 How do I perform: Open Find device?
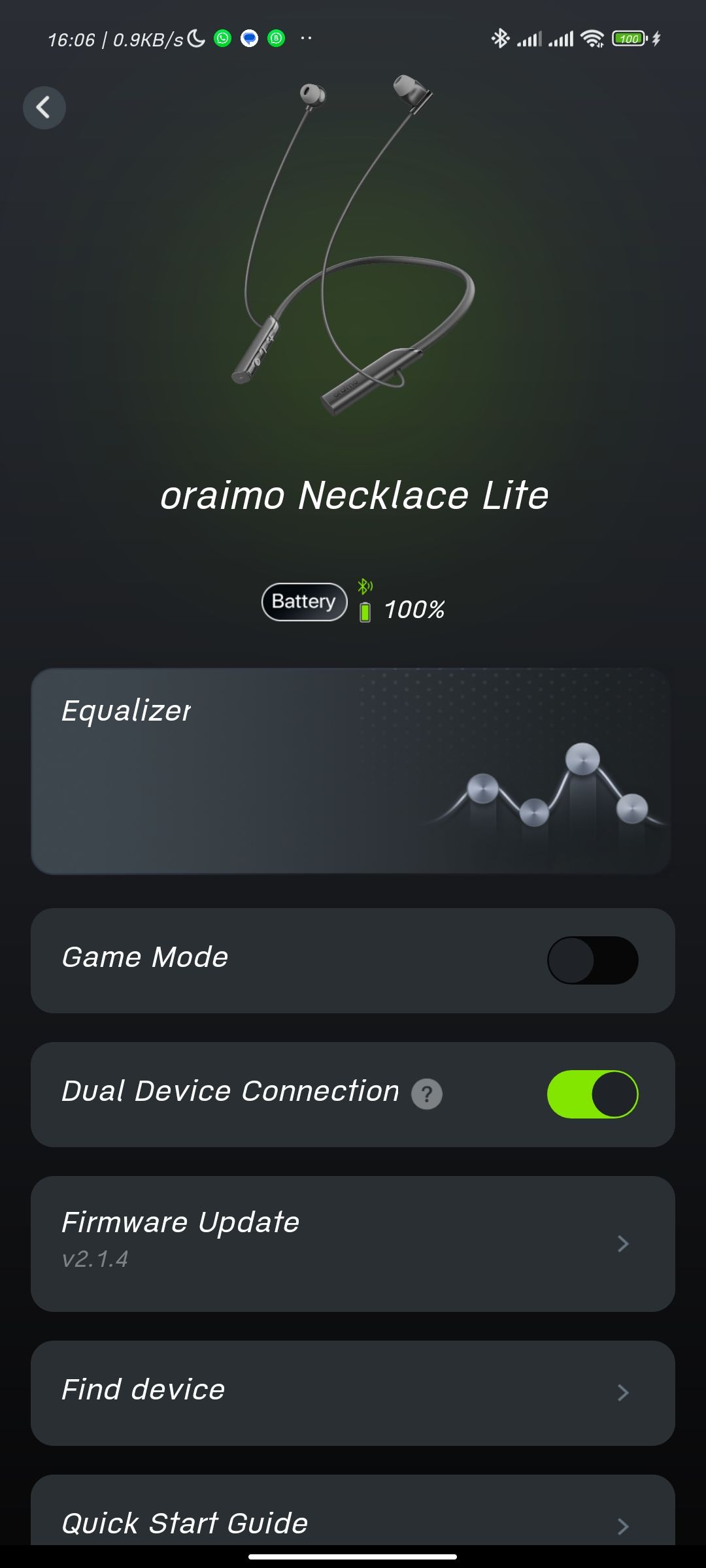(352, 1392)
